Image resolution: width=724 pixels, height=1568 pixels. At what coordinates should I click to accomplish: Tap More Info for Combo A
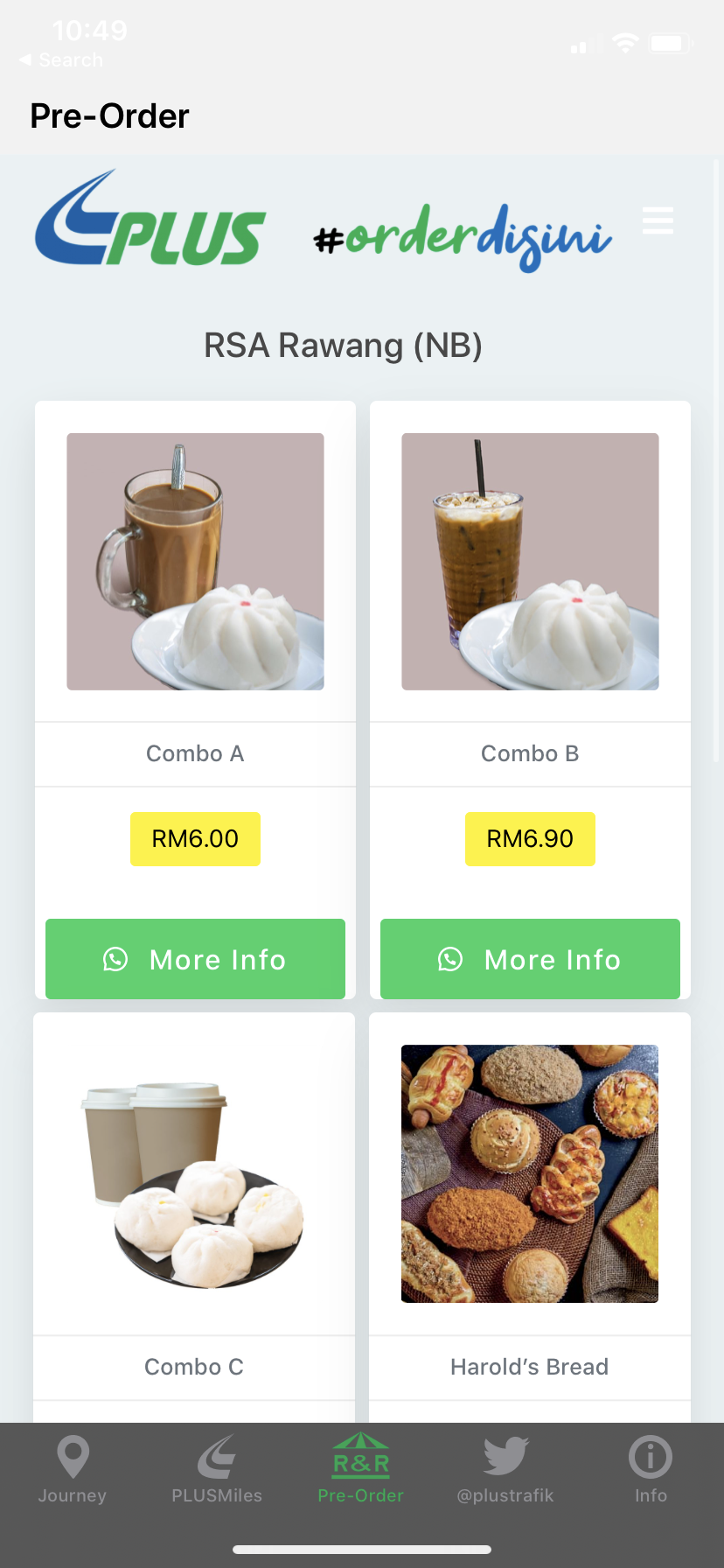point(195,959)
